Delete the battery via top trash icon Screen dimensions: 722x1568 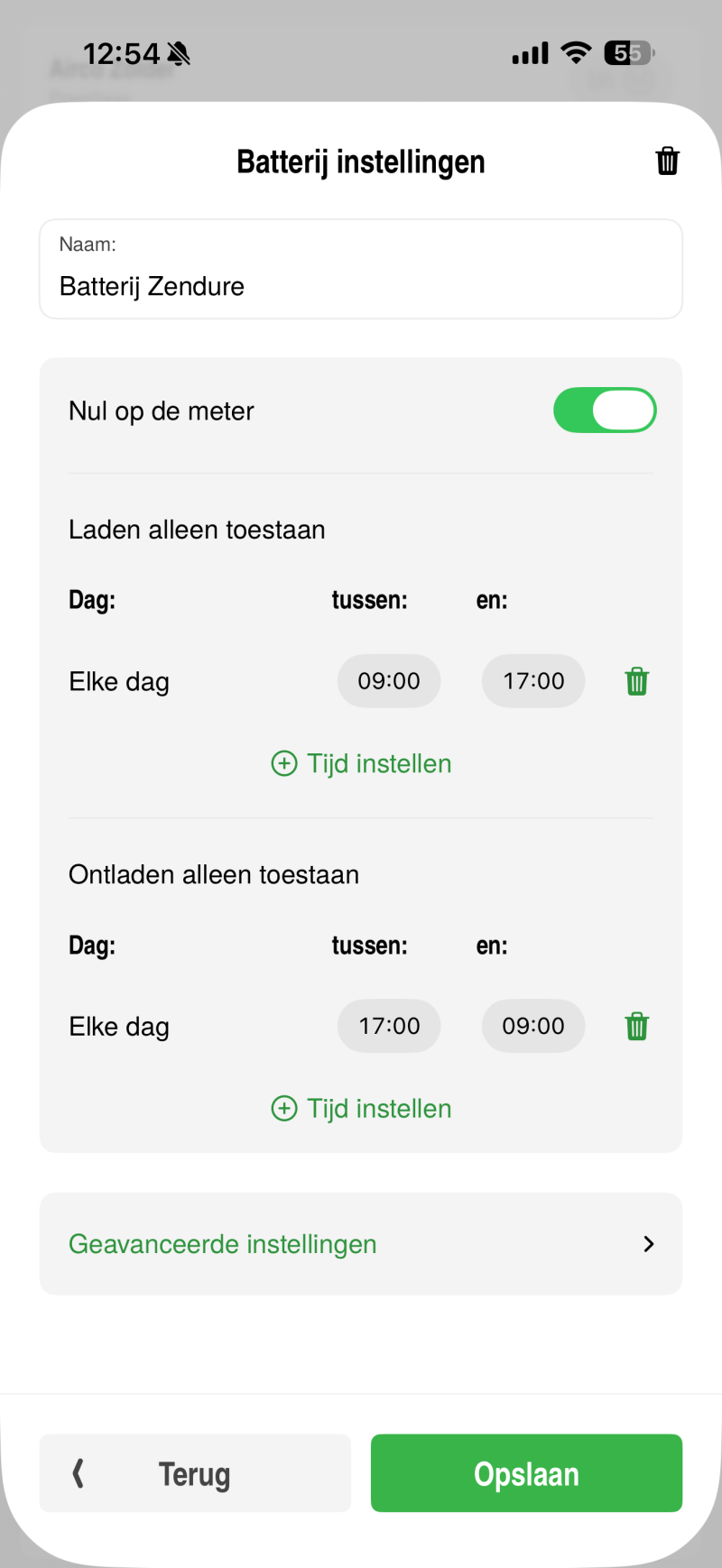[667, 161]
